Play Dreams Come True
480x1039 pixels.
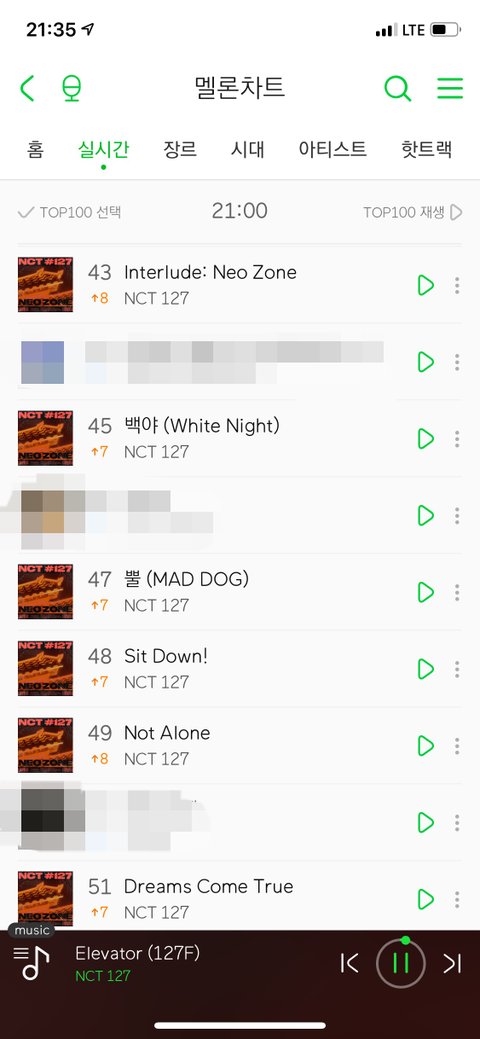[x=426, y=899]
